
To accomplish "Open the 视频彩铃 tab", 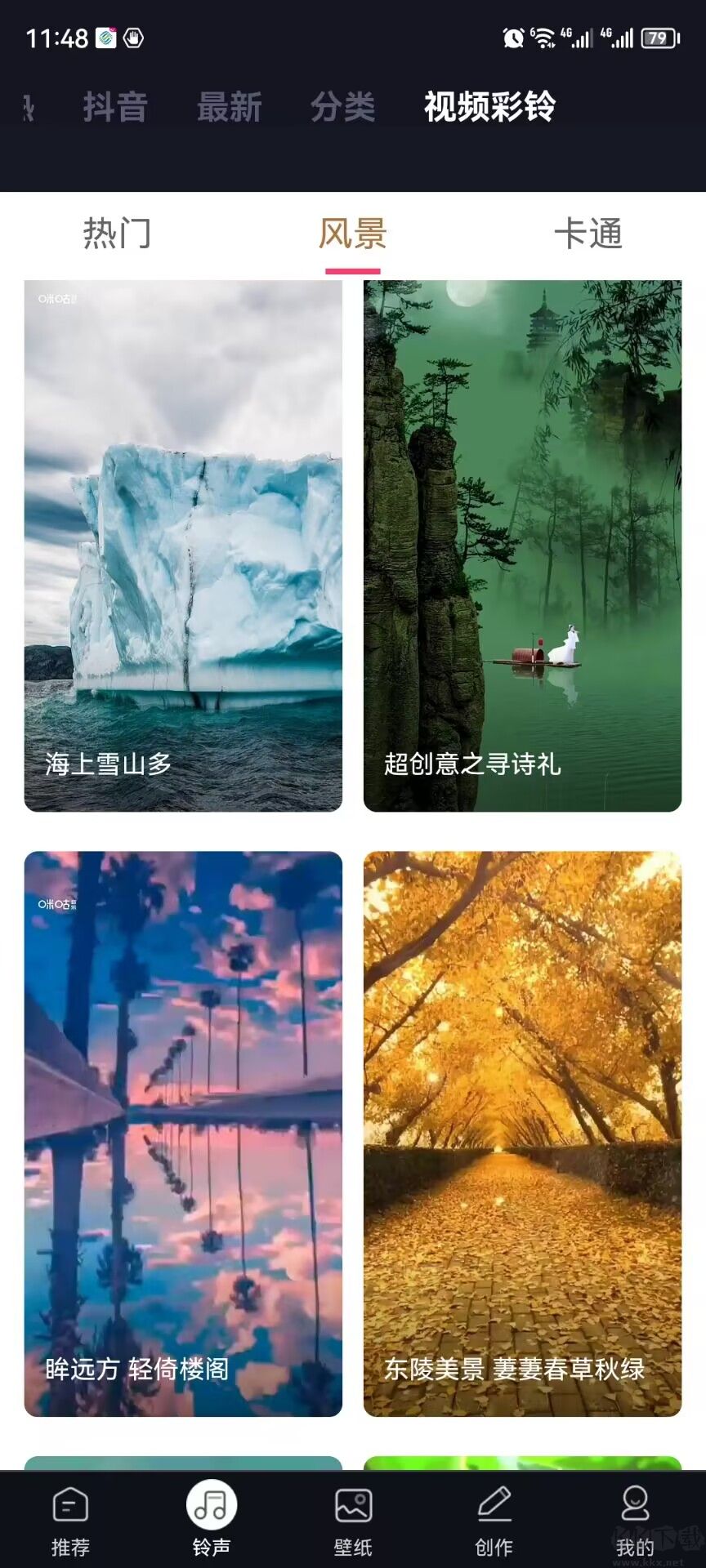I will 489,107.
